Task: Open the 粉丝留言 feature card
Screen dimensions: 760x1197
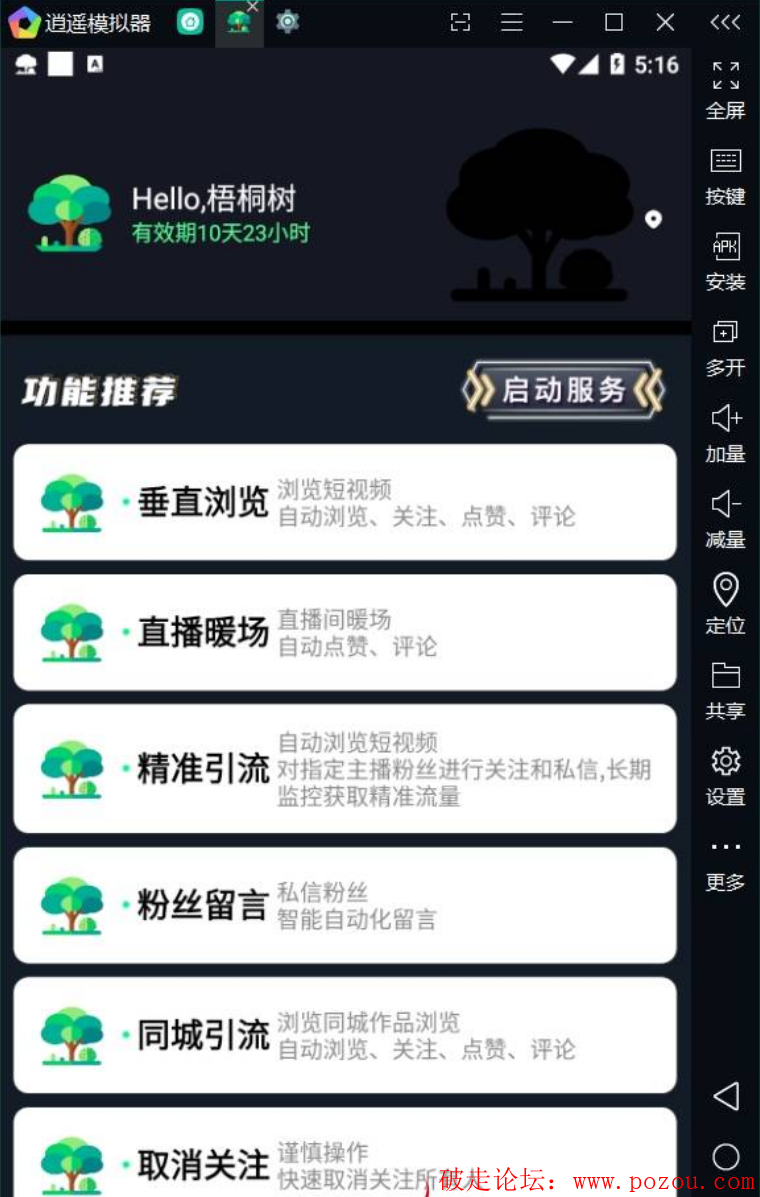Action: [345, 905]
